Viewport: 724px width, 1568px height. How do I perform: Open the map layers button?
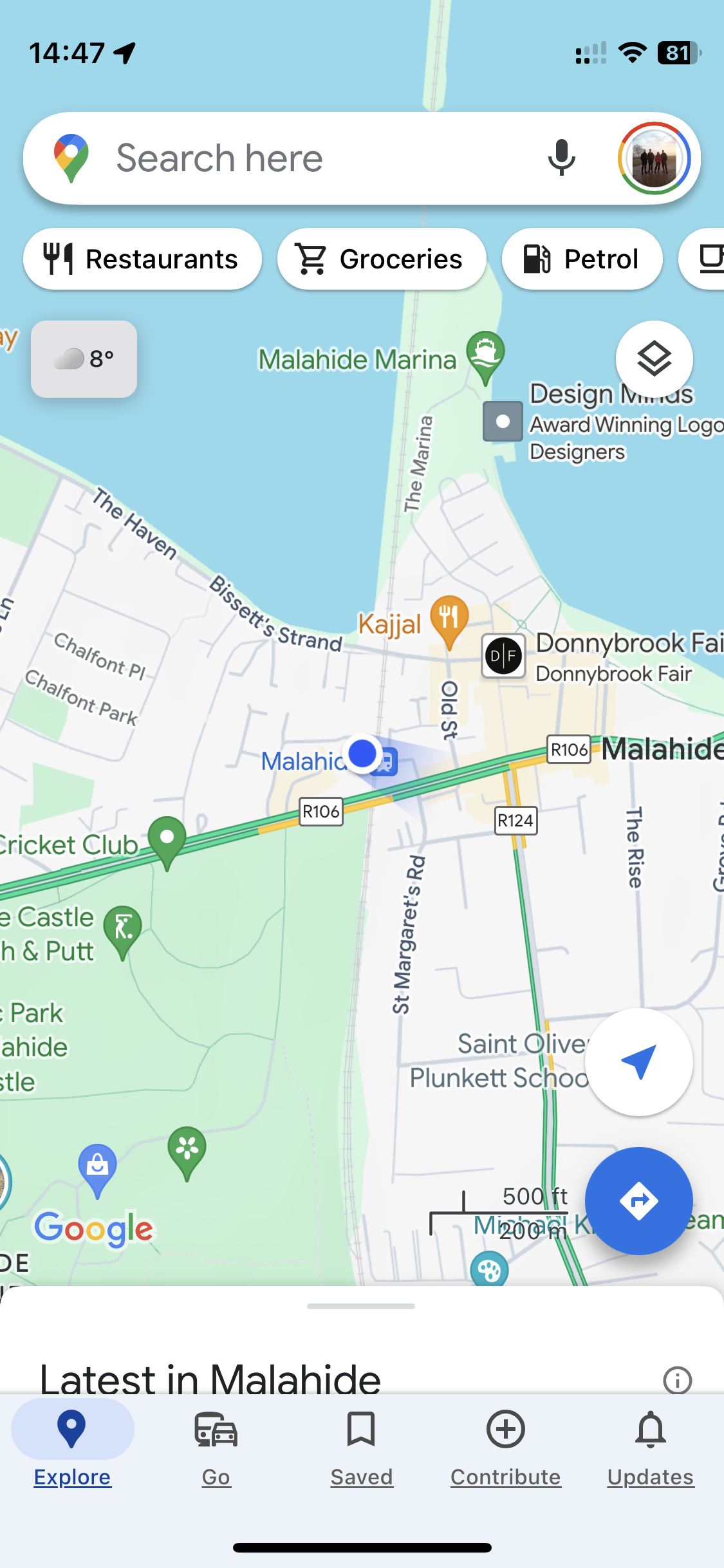point(654,359)
